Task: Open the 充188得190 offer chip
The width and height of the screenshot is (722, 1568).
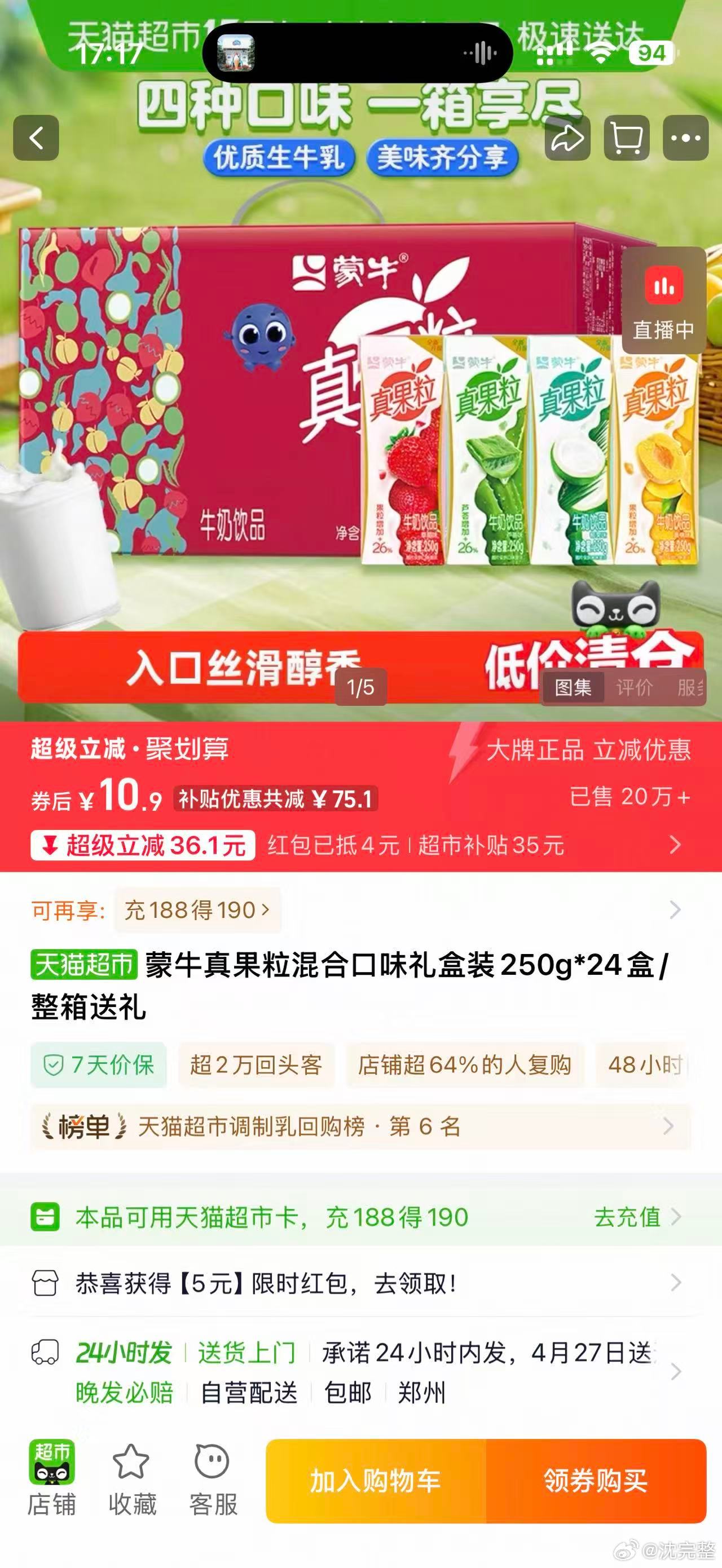Action: pos(197,911)
